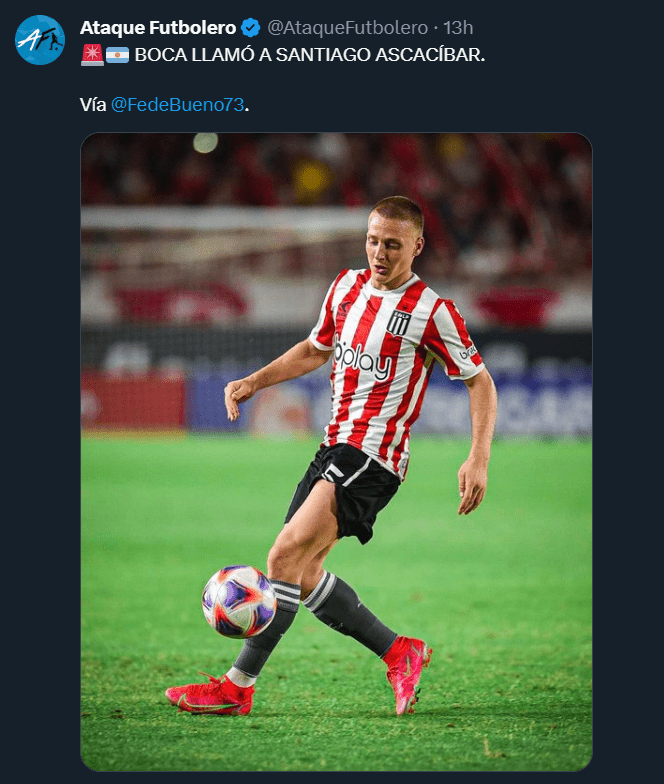Screen dimensions: 664x784
Task: Open the tweet's player photo
Action: pos(336,452)
